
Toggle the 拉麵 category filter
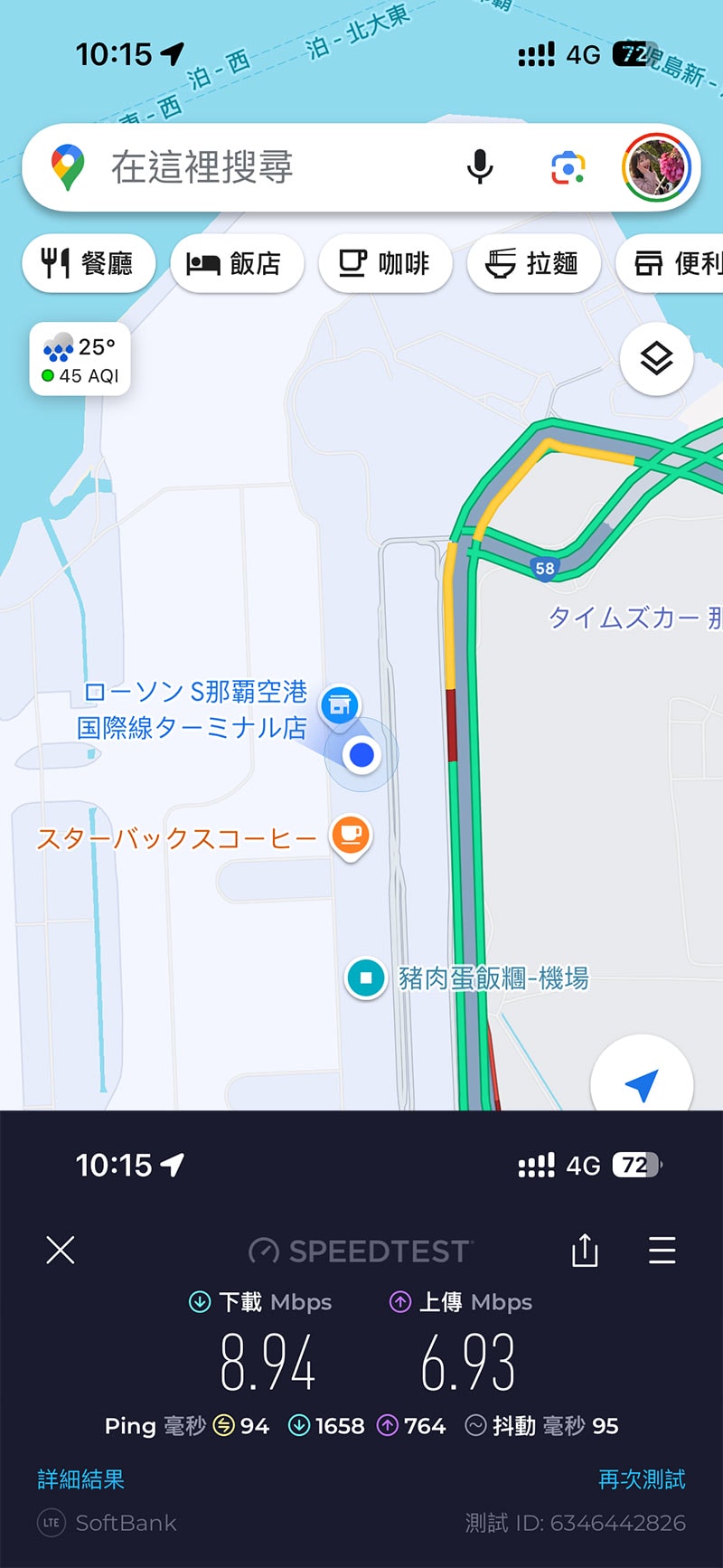[533, 263]
